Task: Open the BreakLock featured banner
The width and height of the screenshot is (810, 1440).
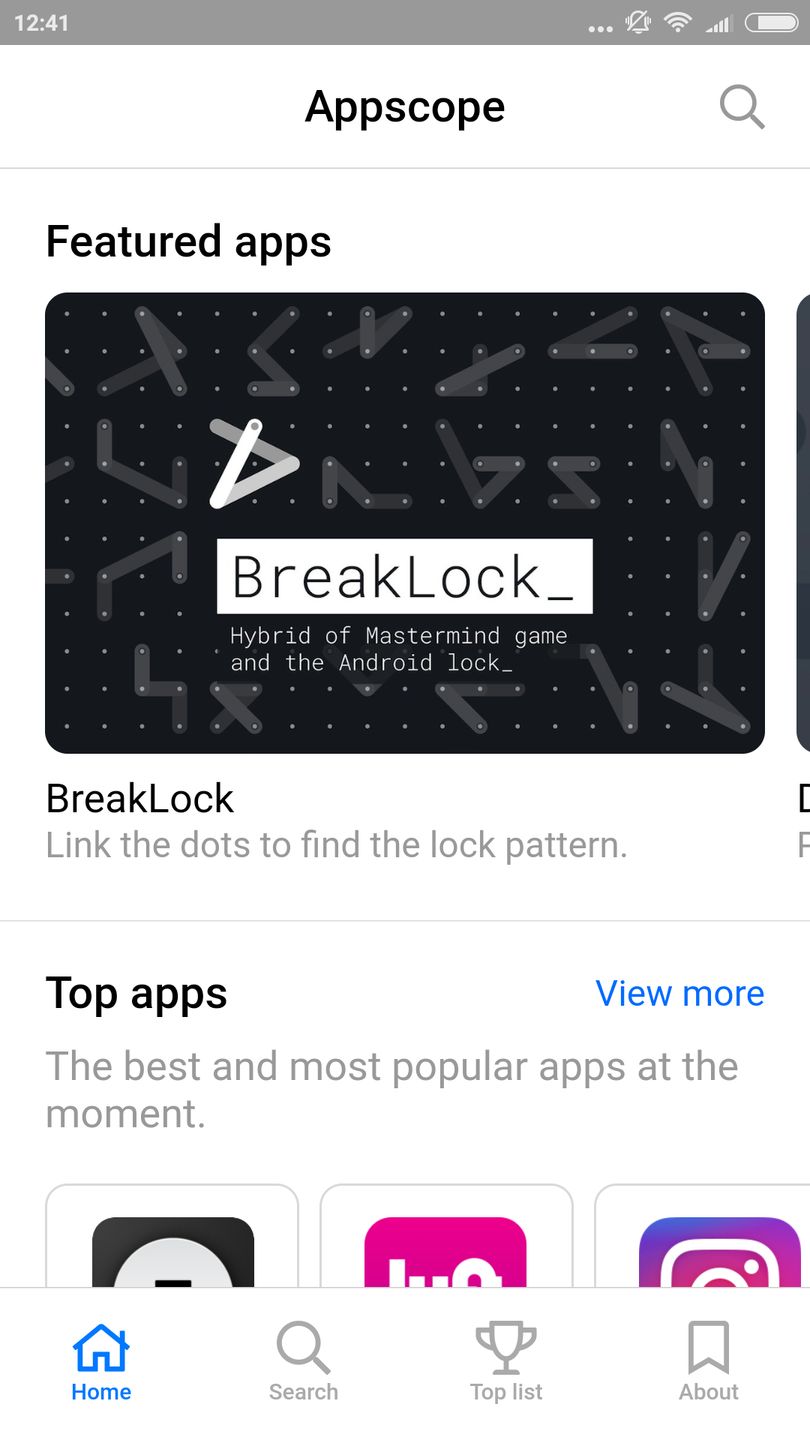Action: coord(404,522)
